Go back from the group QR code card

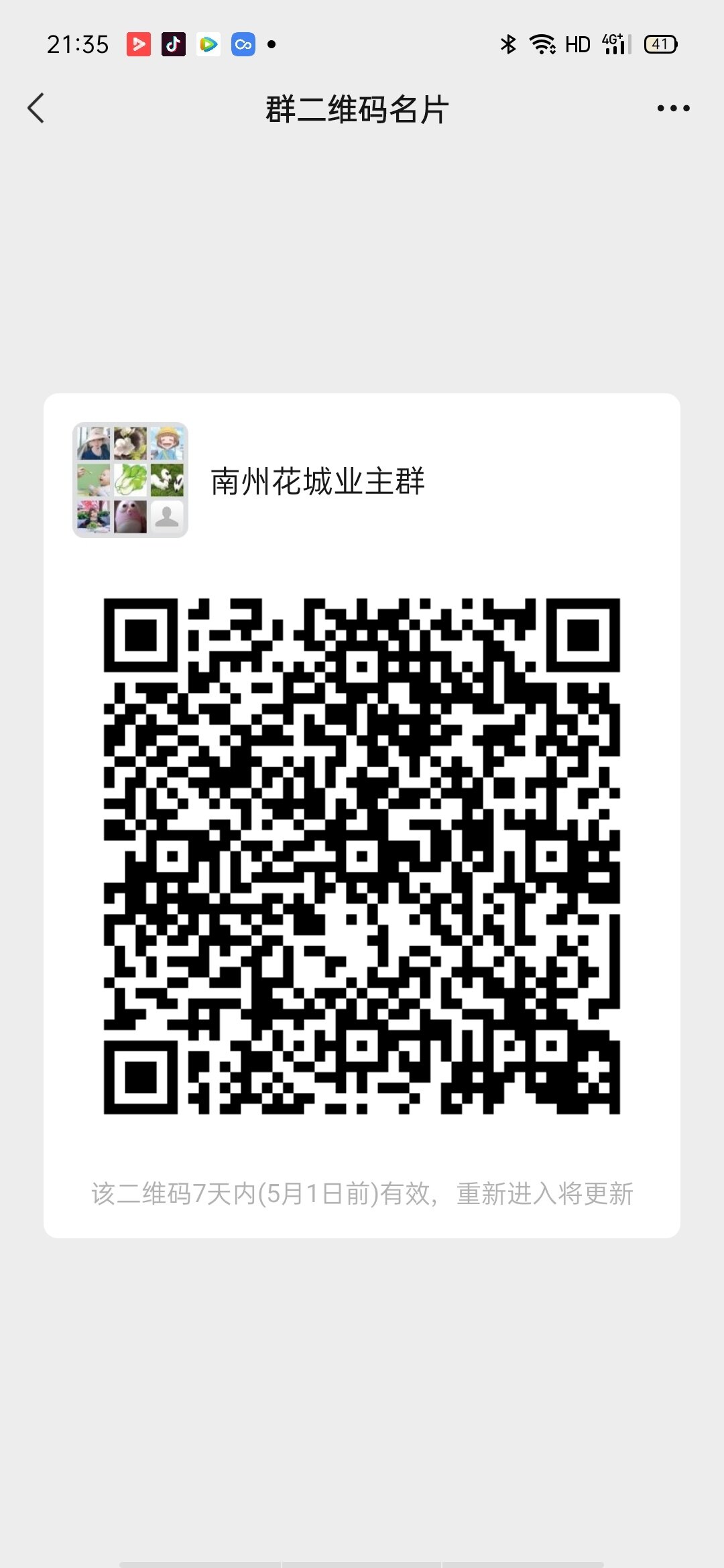click(36, 109)
